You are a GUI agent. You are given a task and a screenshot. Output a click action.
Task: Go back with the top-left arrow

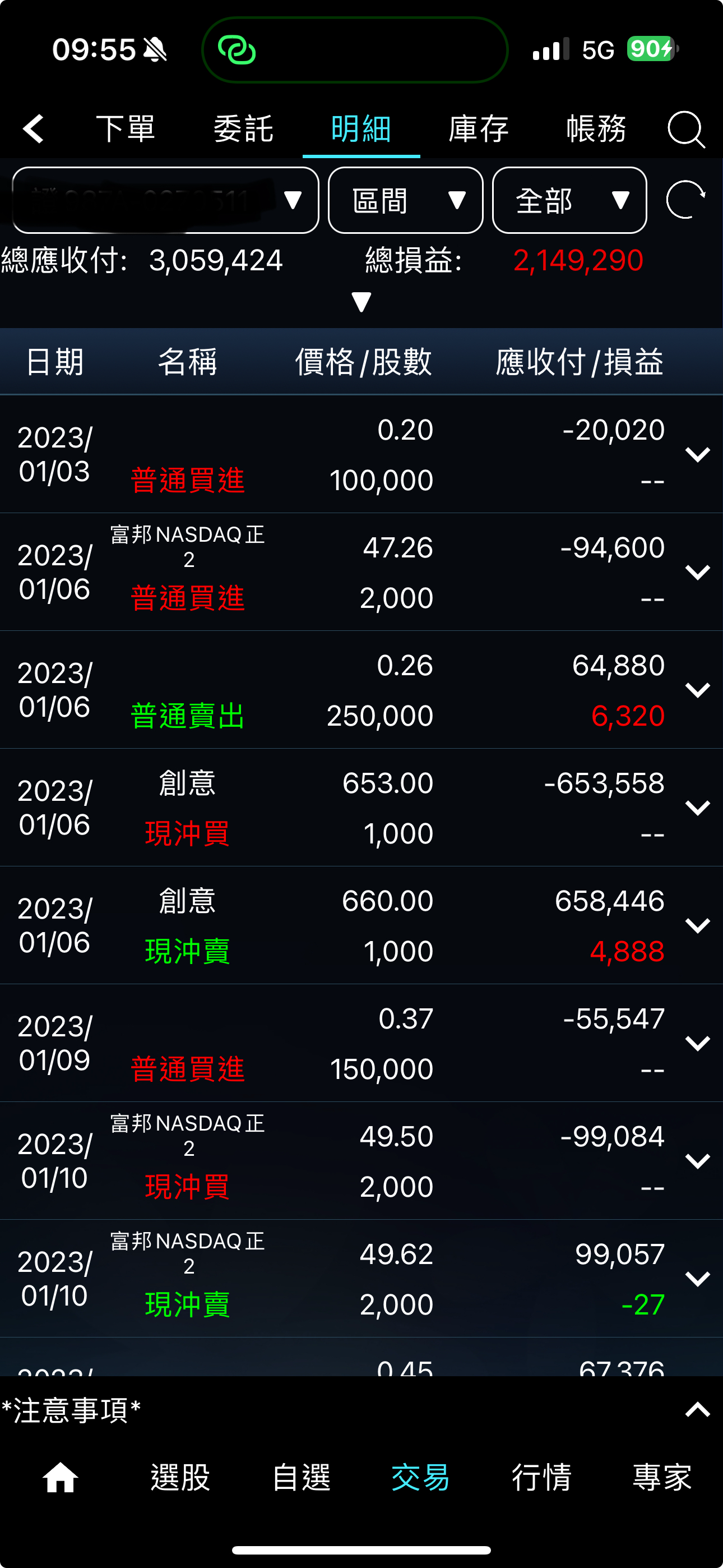click(x=34, y=129)
